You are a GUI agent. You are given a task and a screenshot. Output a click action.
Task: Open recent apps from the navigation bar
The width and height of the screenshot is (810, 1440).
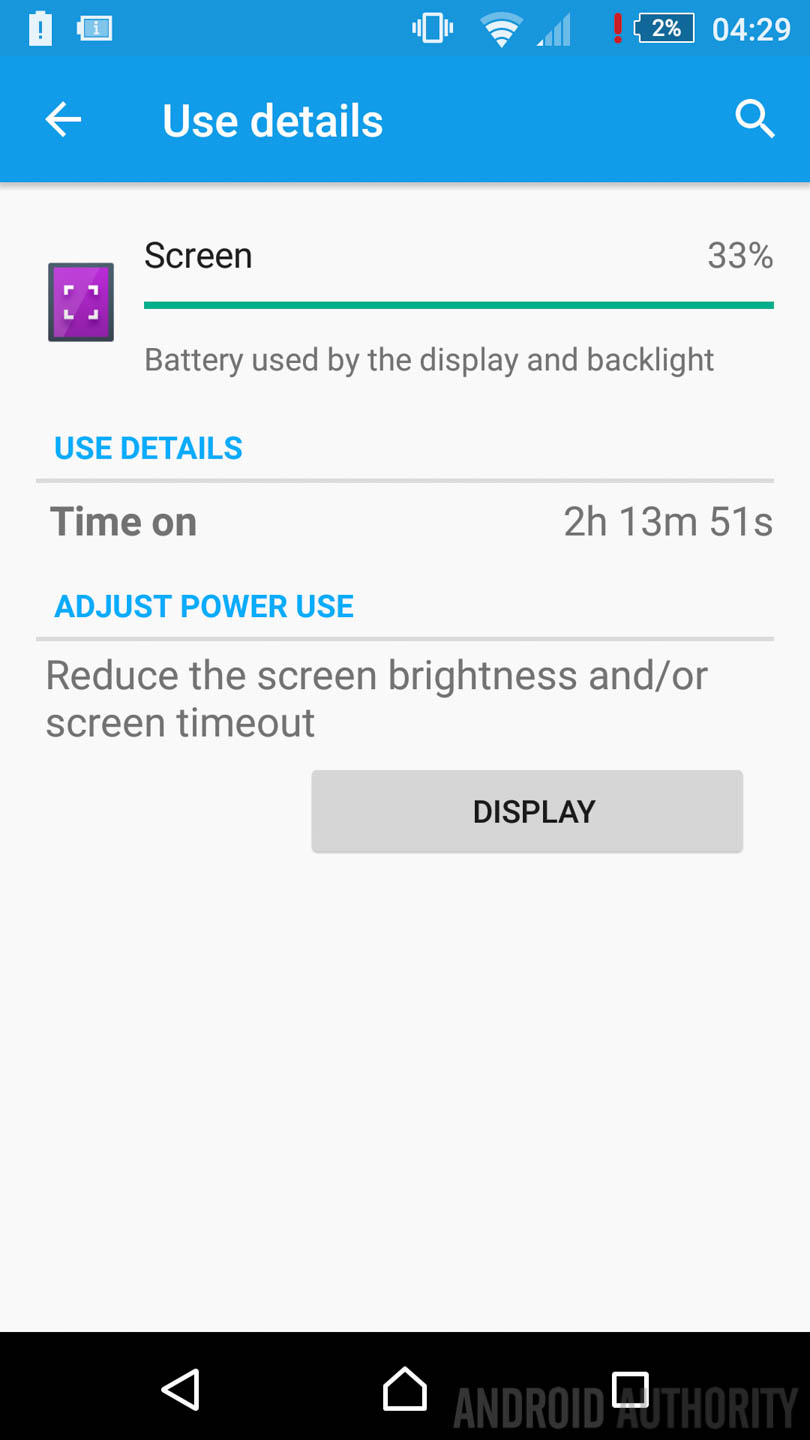pos(630,1389)
